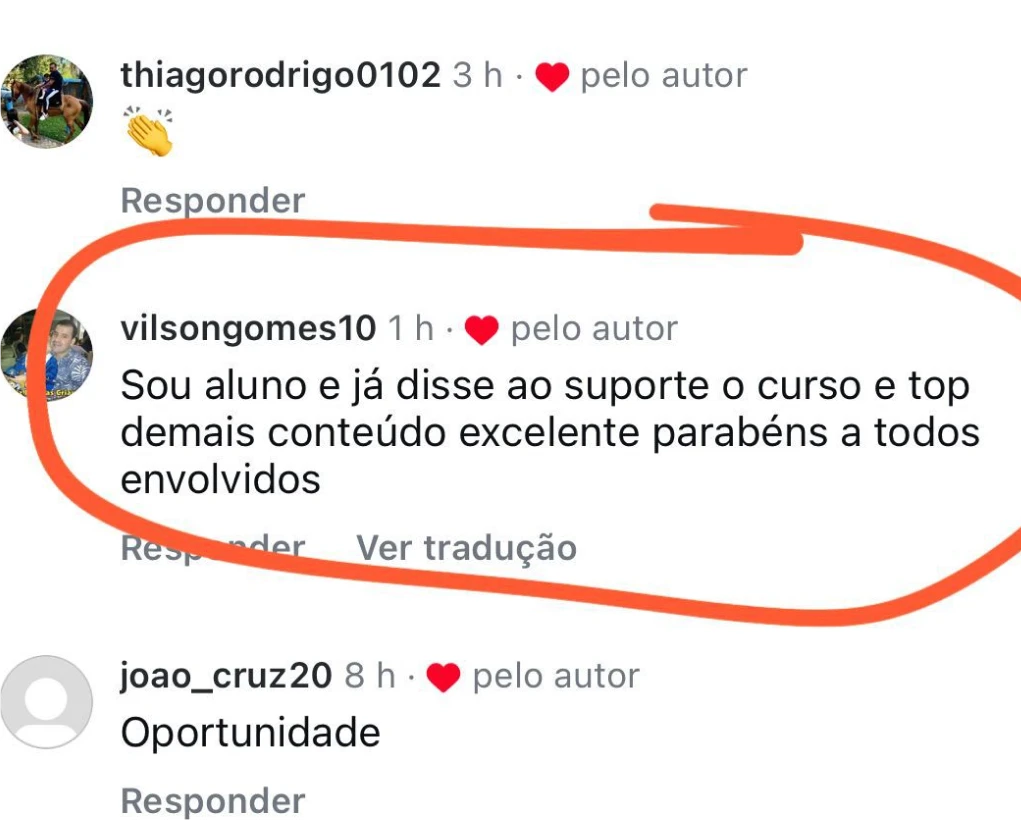Open the vilsongomes10 username link

pos(248,328)
